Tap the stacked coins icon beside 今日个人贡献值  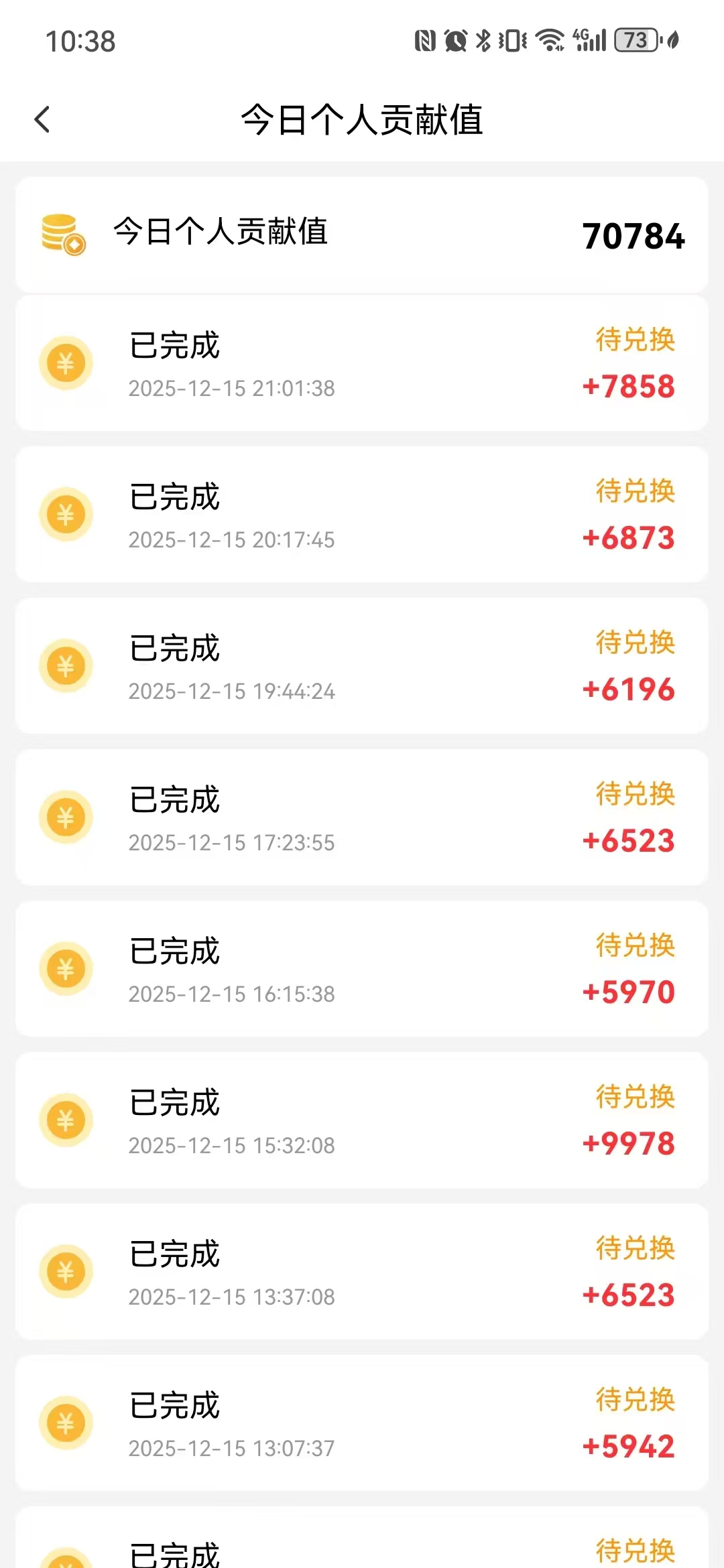62,234
